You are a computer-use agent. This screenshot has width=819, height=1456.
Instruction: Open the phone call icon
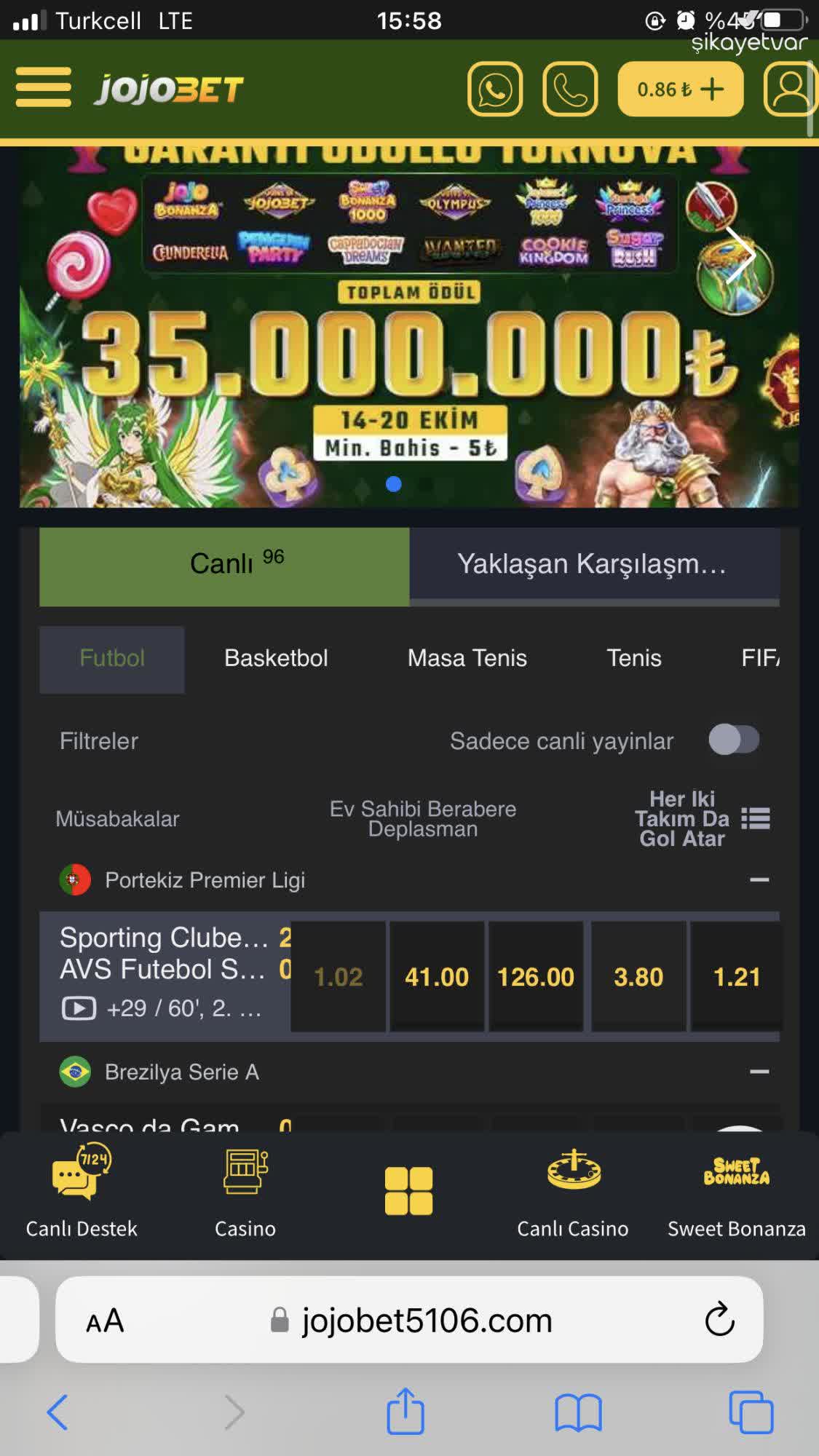click(x=570, y=89)
